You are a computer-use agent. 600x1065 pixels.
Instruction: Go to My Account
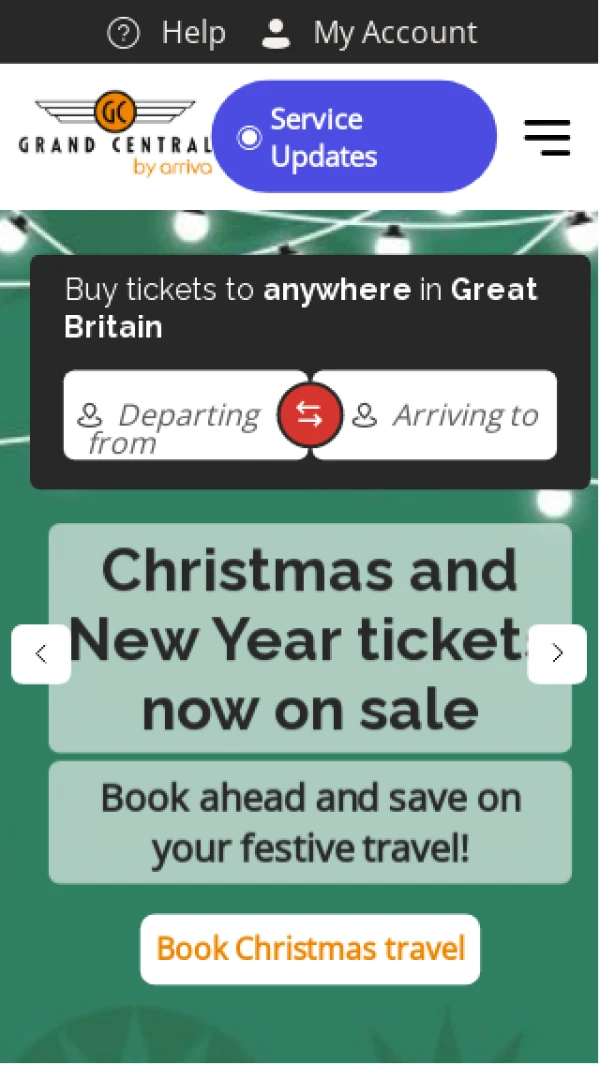(370, 33)
